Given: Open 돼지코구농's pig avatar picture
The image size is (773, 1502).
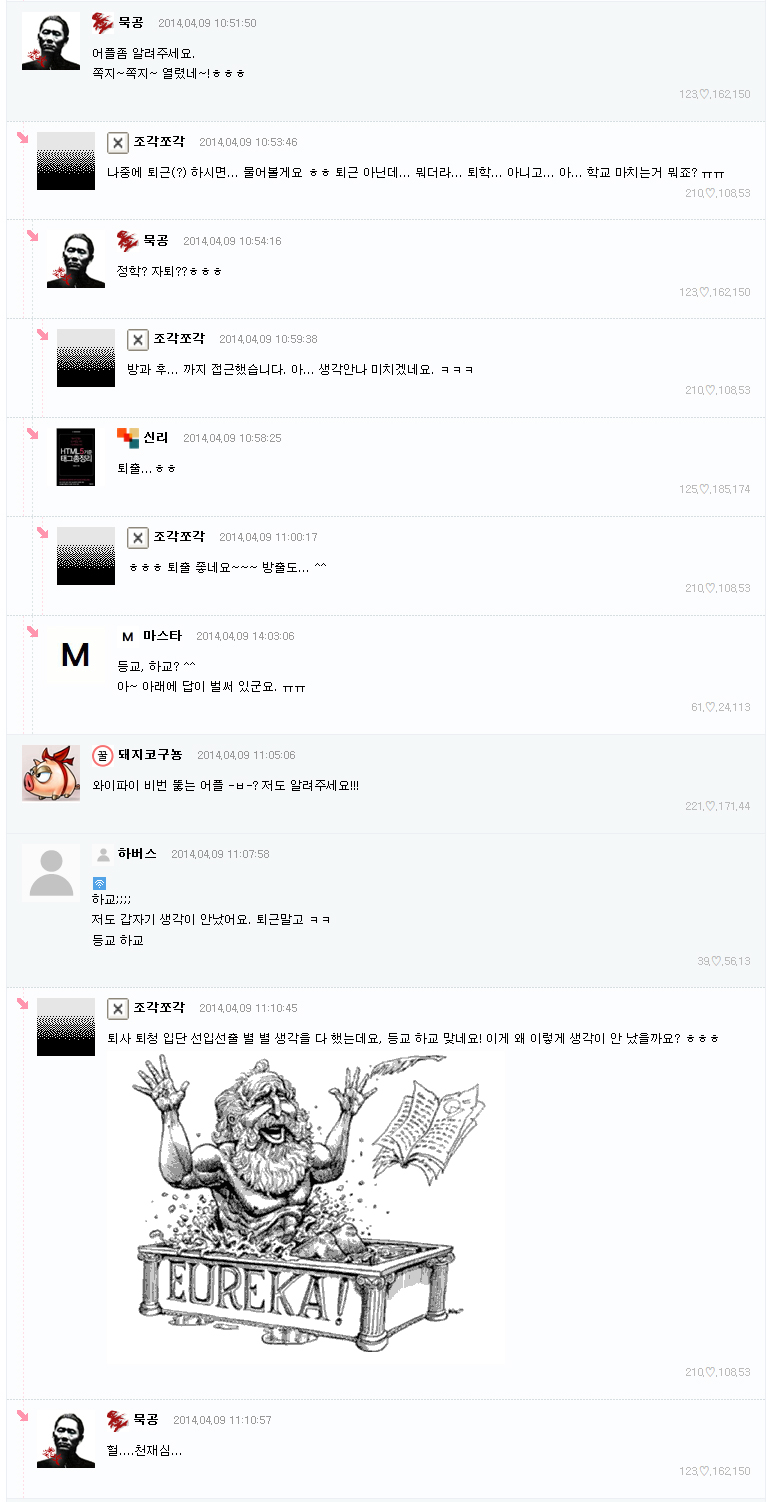Looking at the screenshot, I should click(50, 773).
